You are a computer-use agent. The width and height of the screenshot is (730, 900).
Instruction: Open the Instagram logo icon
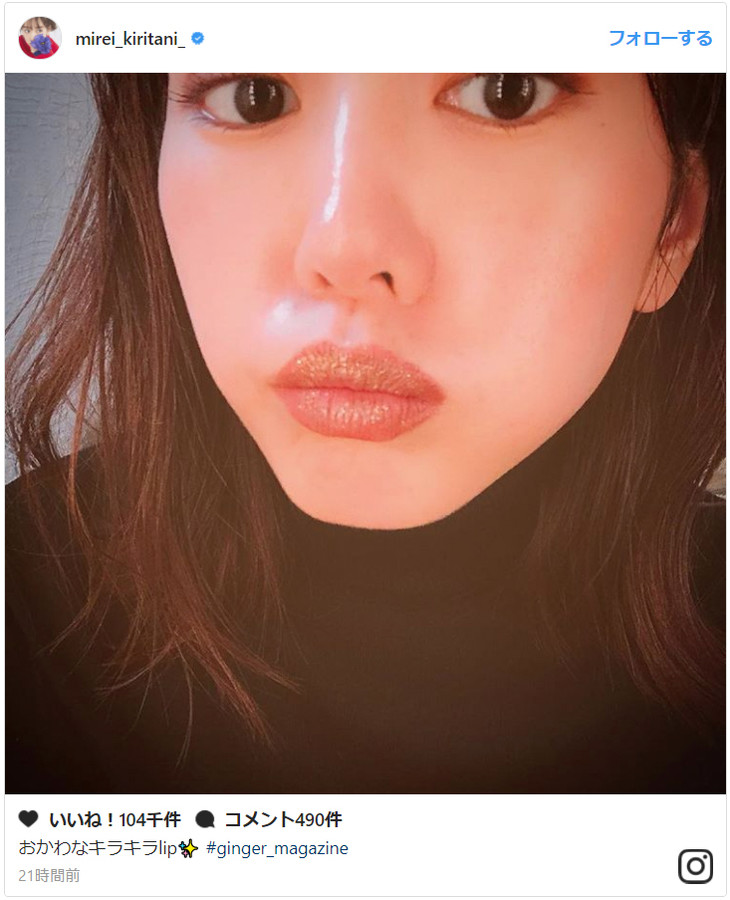tap(696, 866)
